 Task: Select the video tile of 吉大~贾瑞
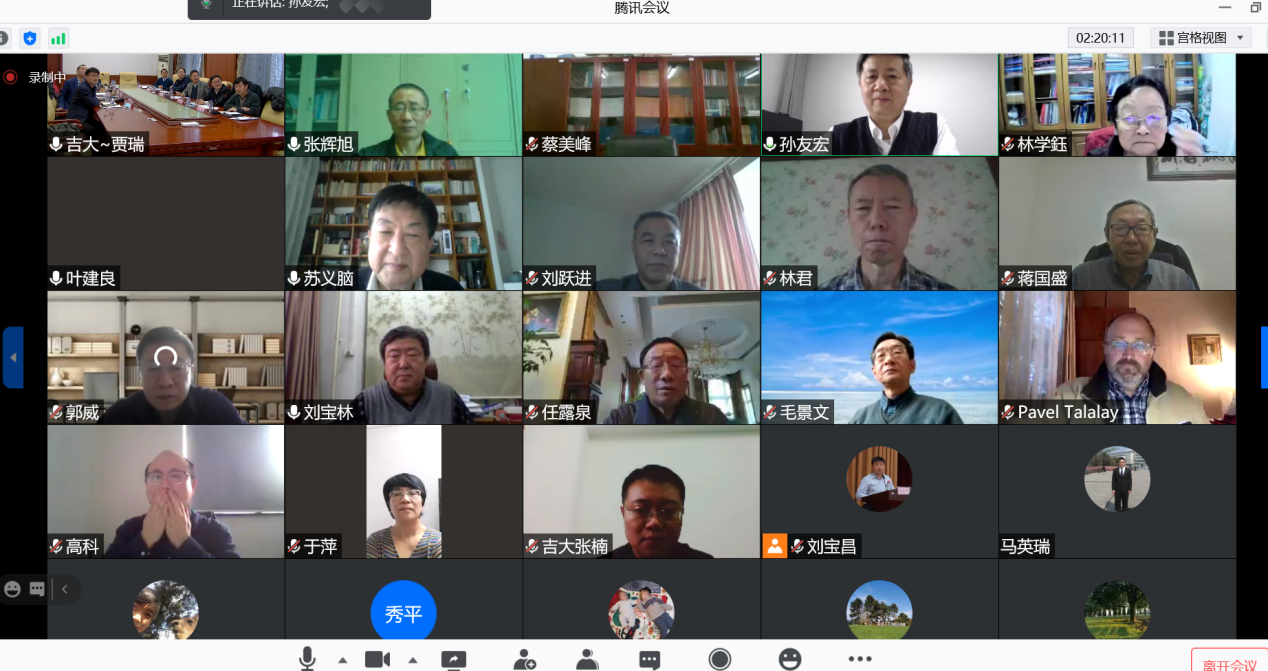pos(165,104)
